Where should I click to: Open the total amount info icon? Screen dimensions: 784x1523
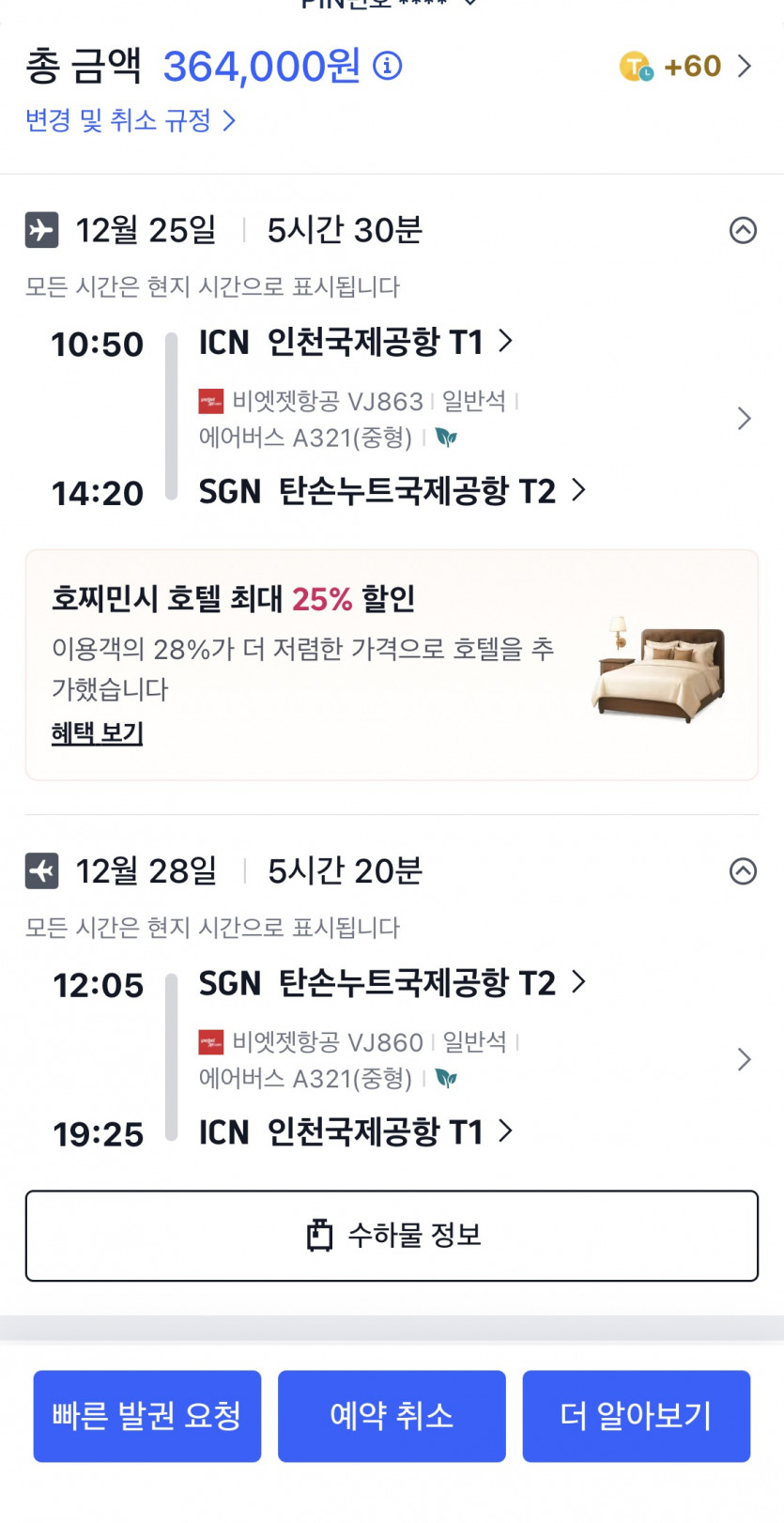point(388,66)
